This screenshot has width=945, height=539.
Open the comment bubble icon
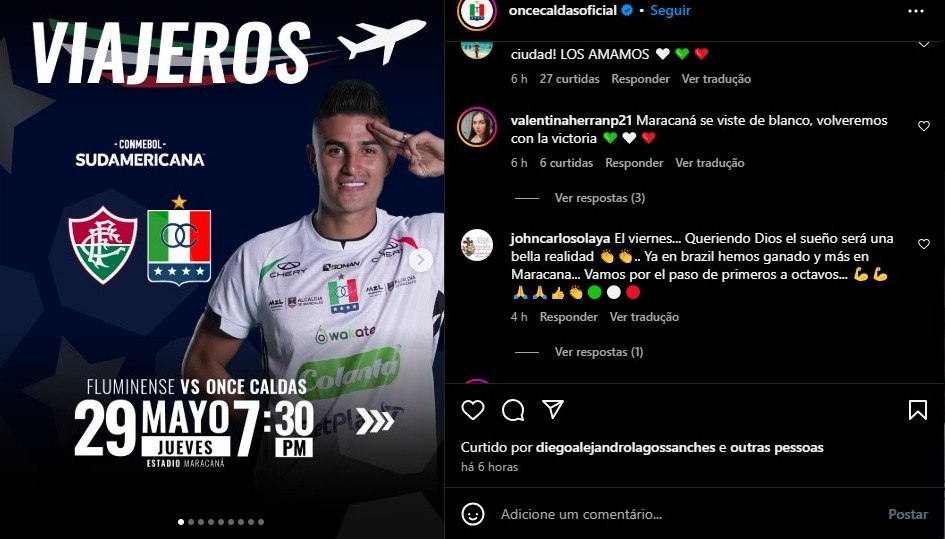coord(513,410)
